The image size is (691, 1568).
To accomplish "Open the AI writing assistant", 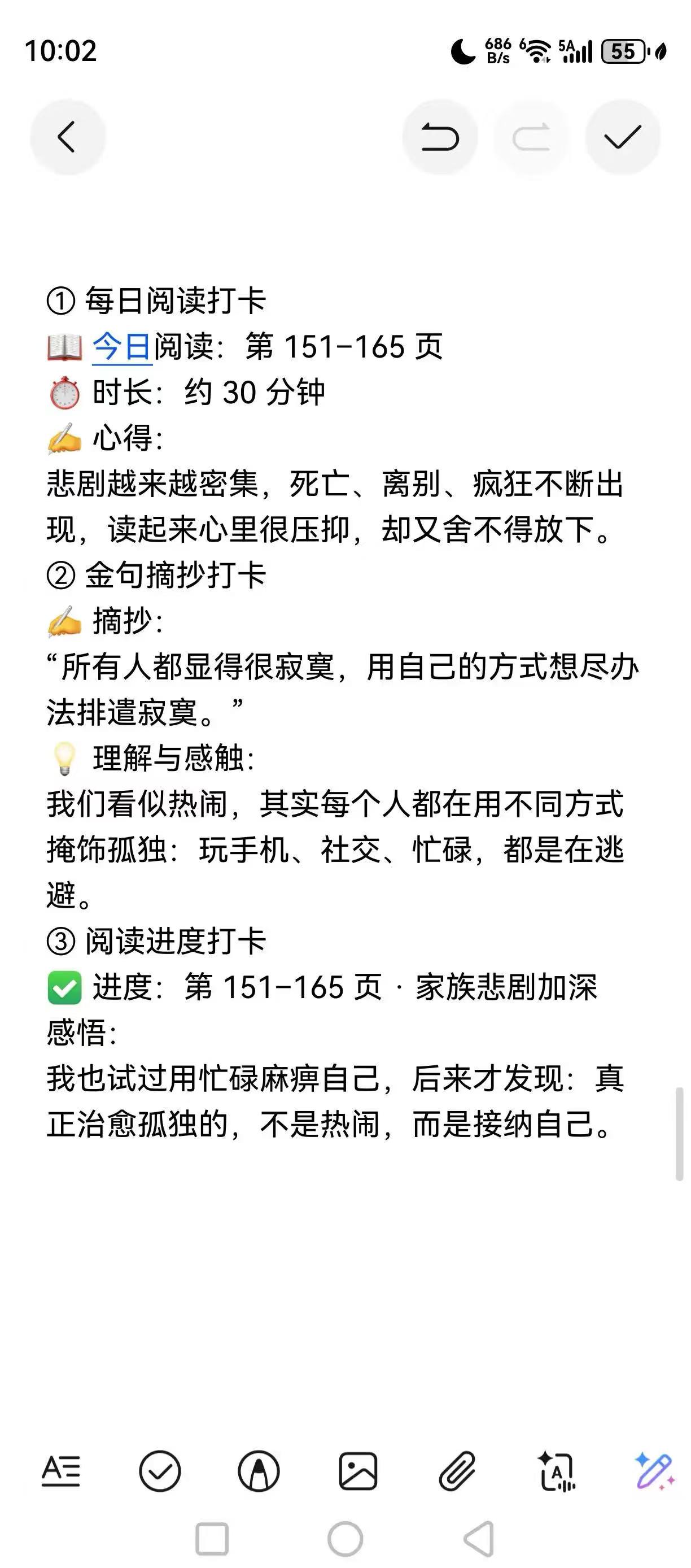I will 654,1471.
